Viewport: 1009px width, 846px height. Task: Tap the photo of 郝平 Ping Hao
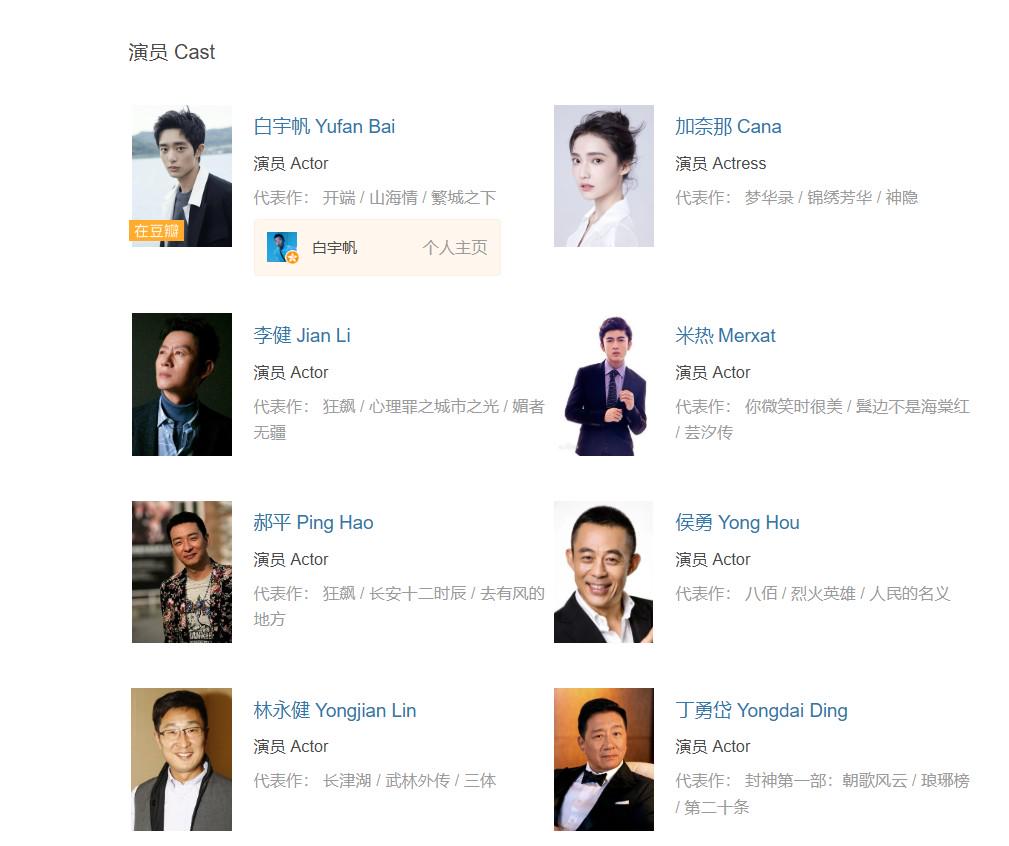(182, 572)
